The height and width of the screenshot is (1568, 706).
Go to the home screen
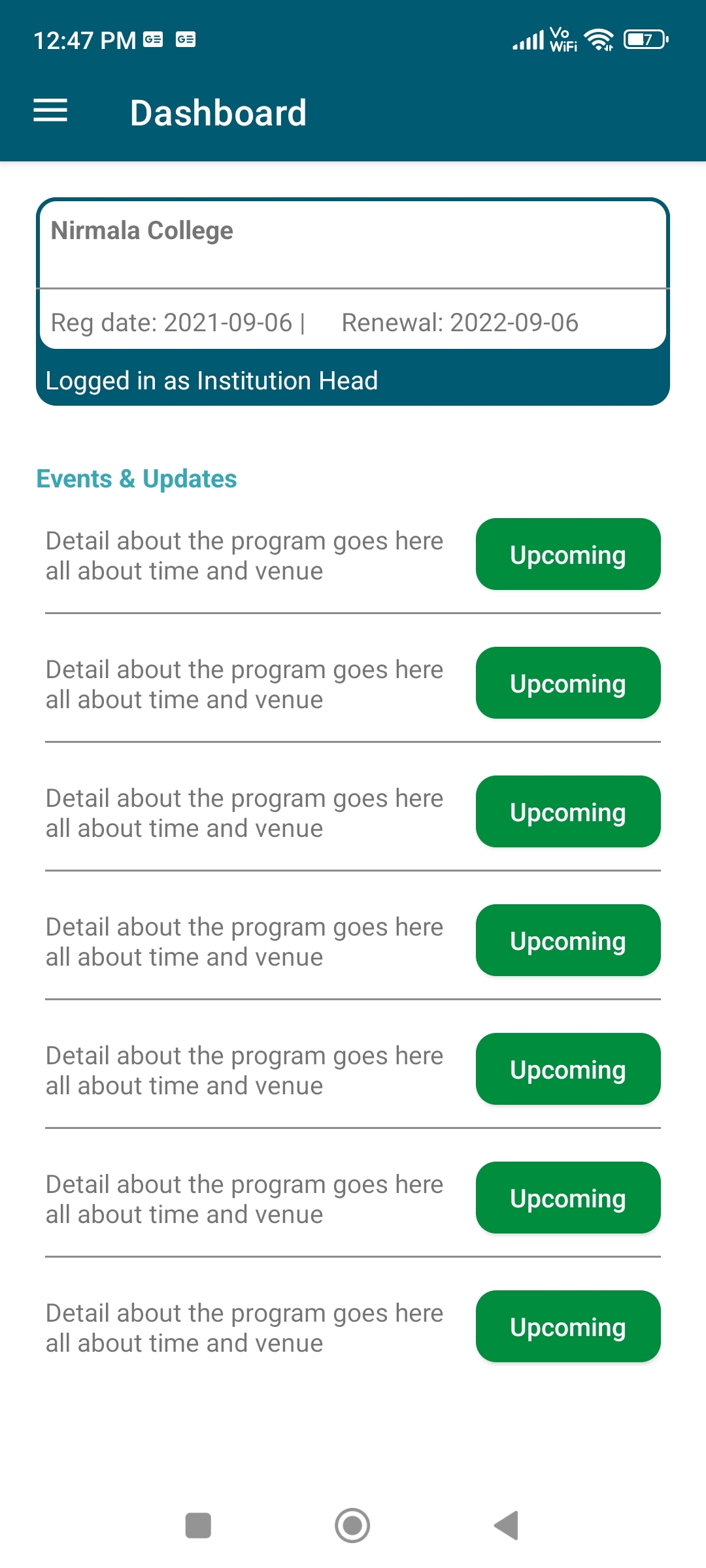click(x=352, y=1526)
